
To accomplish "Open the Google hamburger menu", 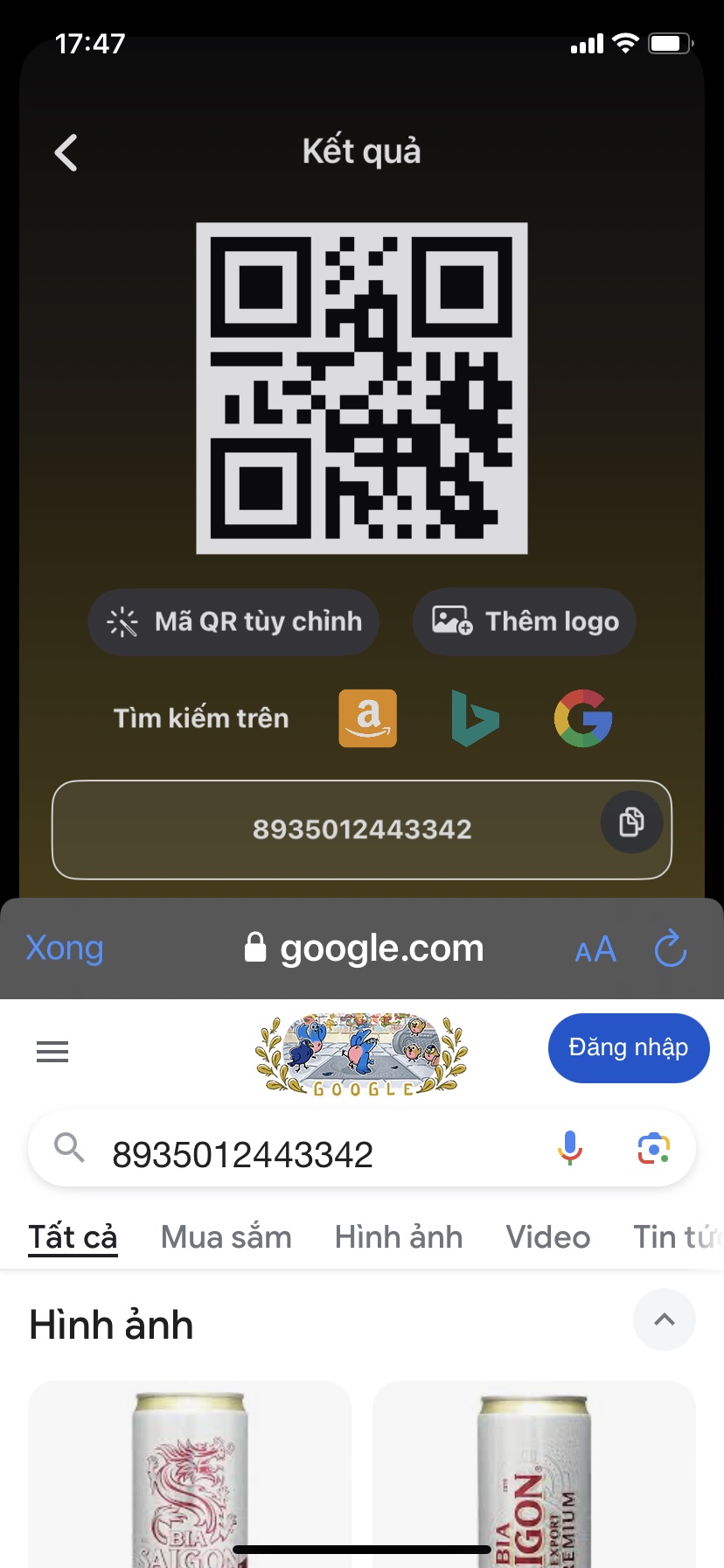I will [x=52, y=1051].
